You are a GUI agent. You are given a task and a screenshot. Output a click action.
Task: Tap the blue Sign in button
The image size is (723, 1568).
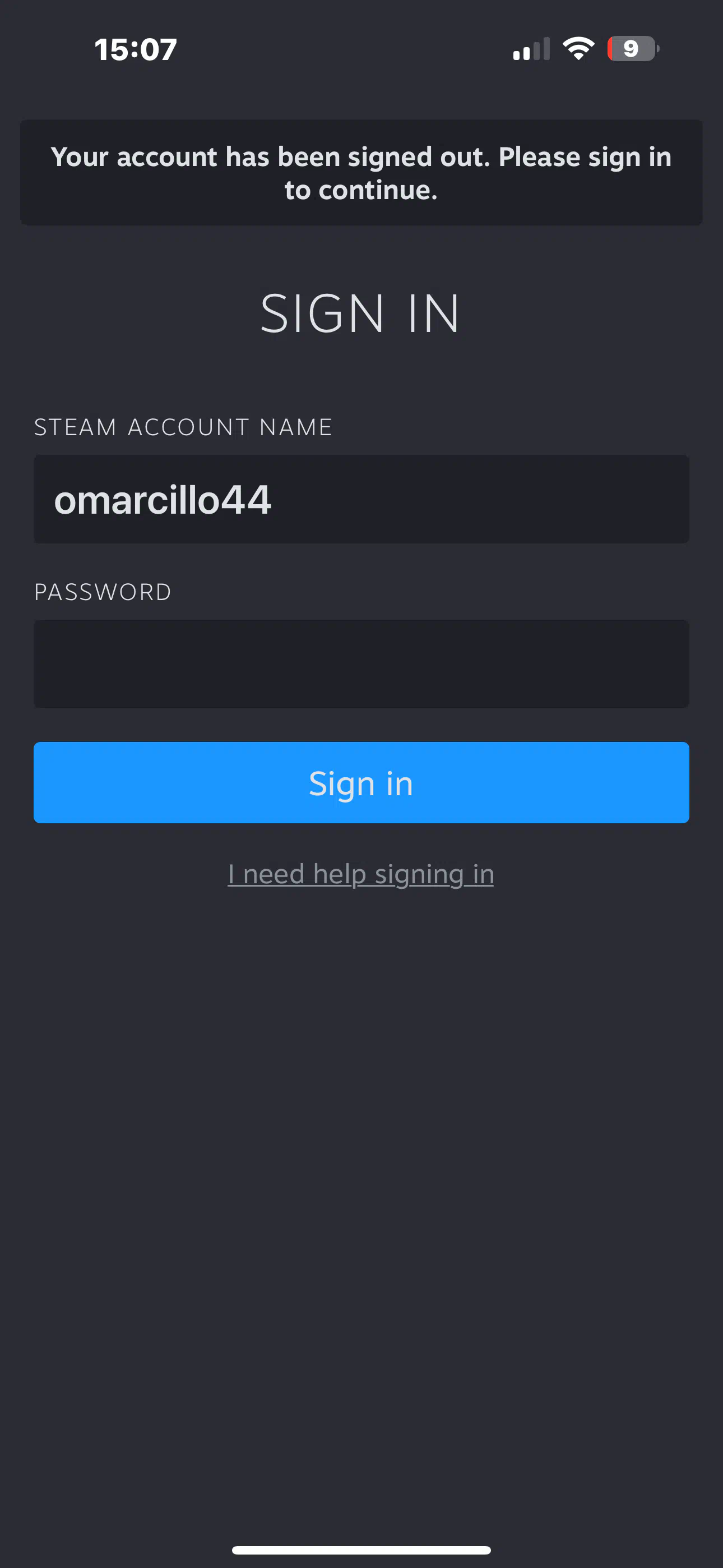[361, 783]
